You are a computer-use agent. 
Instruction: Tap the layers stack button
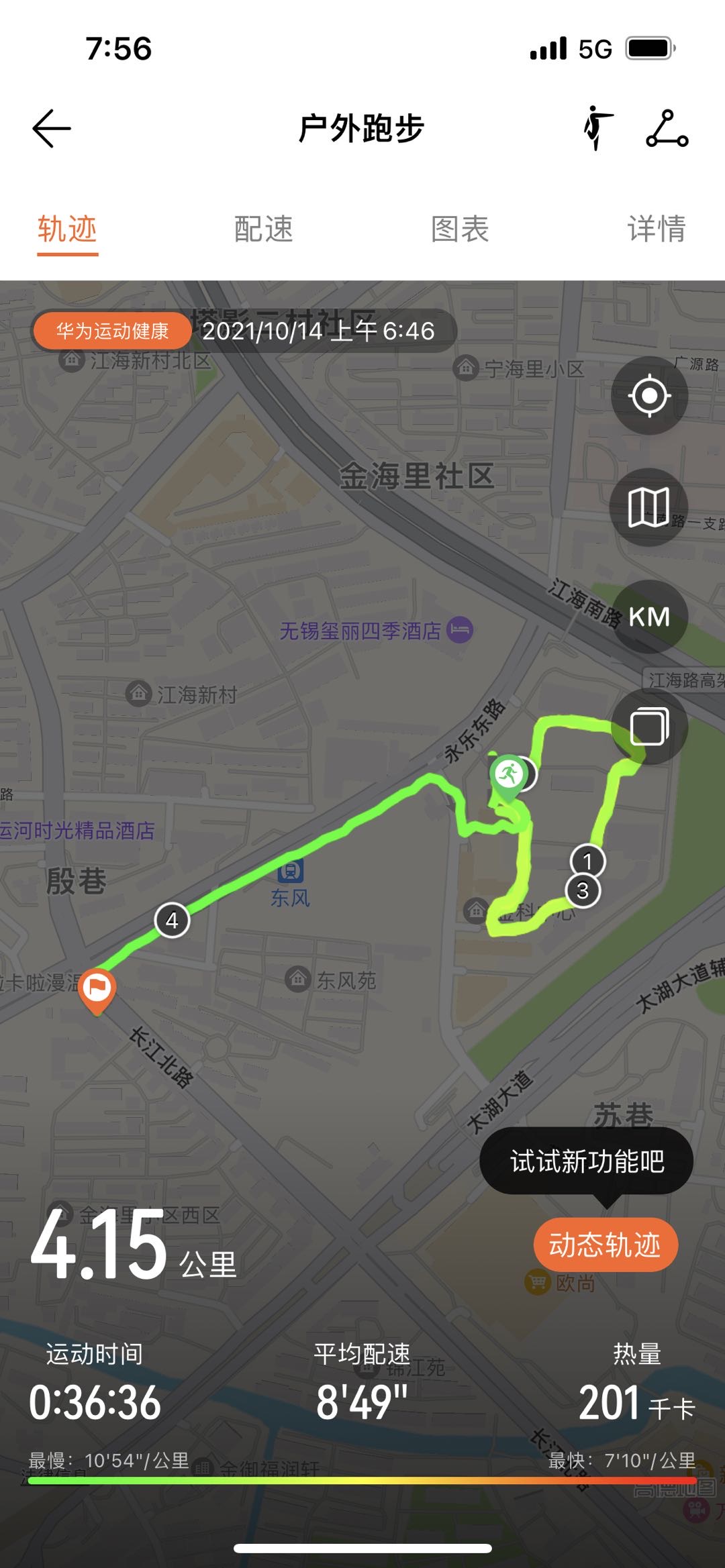coord(648,727)
